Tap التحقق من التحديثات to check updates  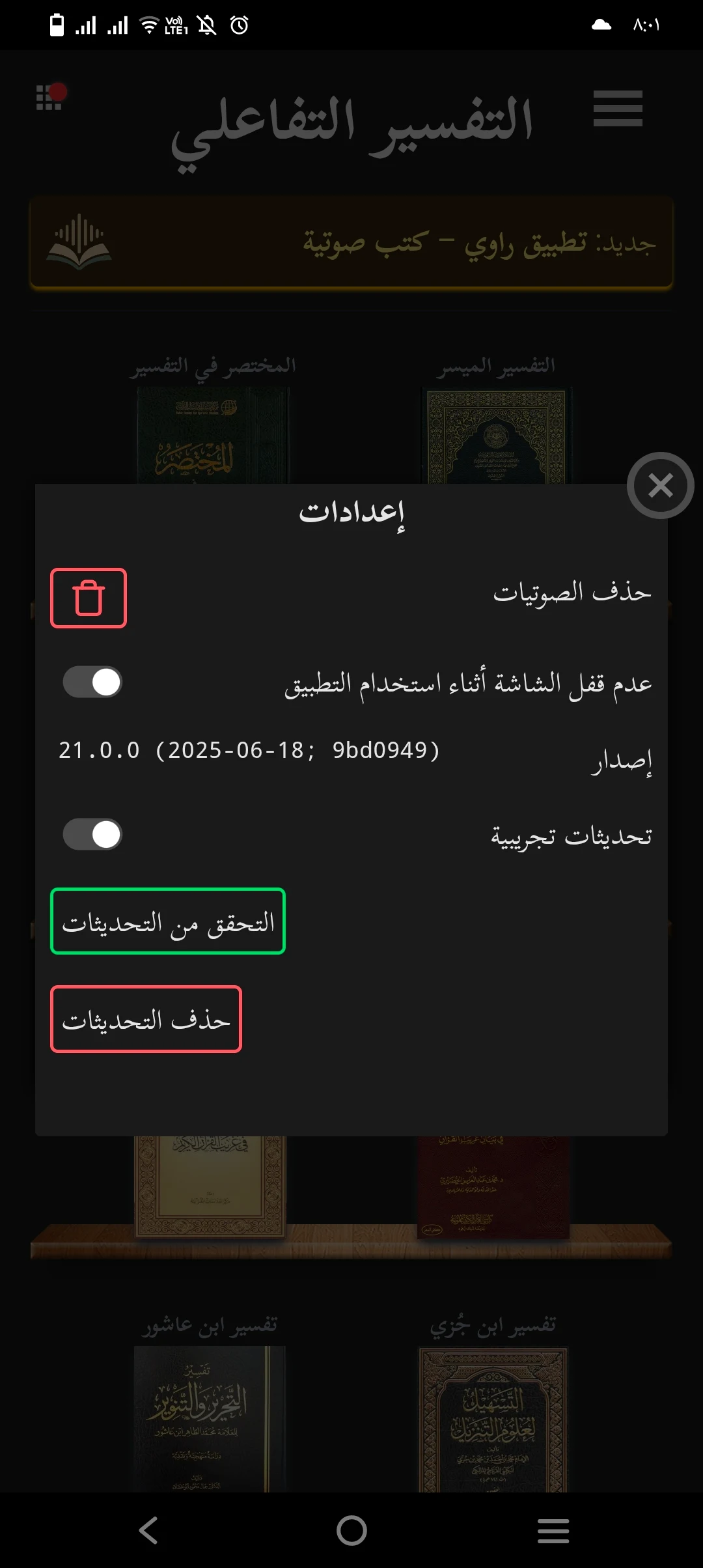168,921
